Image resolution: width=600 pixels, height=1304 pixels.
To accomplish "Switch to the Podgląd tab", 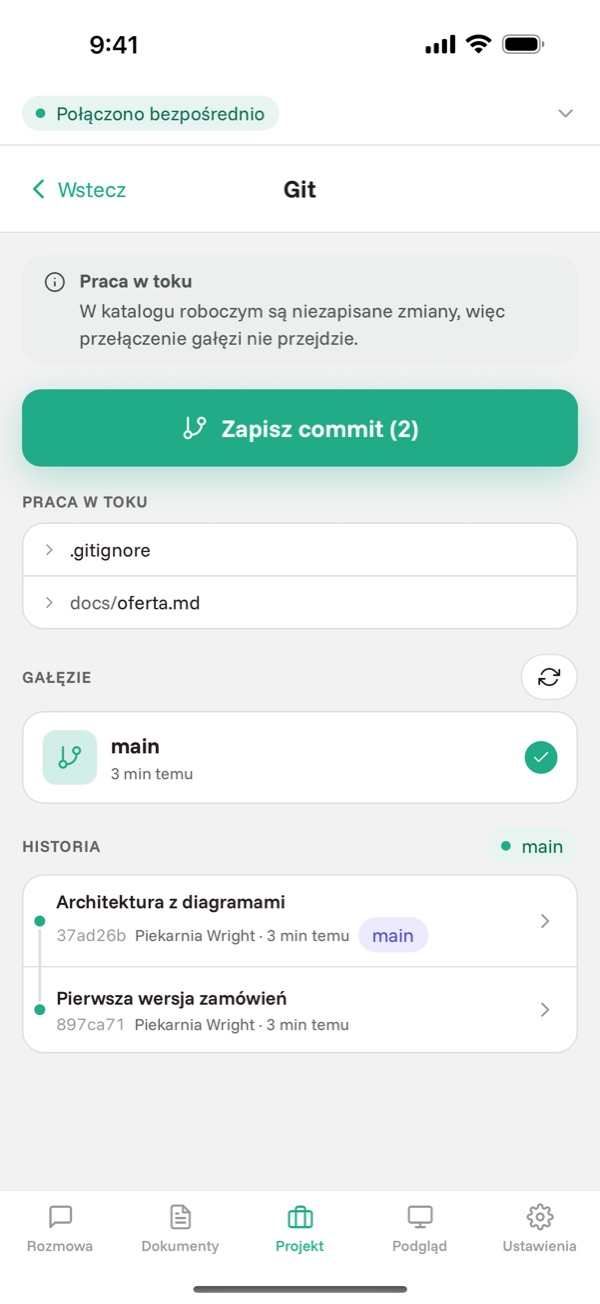I will (420, 1229).
